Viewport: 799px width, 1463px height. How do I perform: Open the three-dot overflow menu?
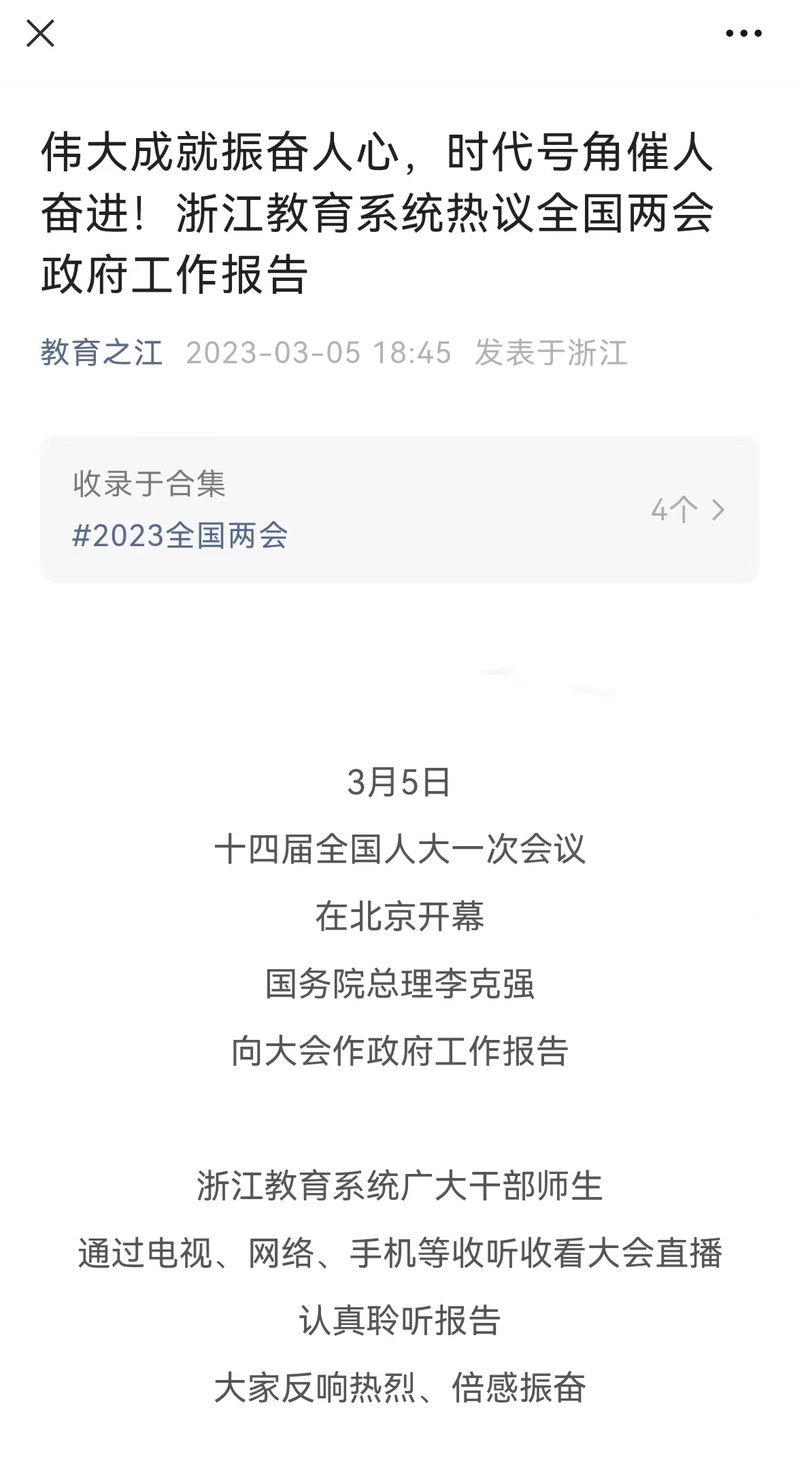point(743,34)
